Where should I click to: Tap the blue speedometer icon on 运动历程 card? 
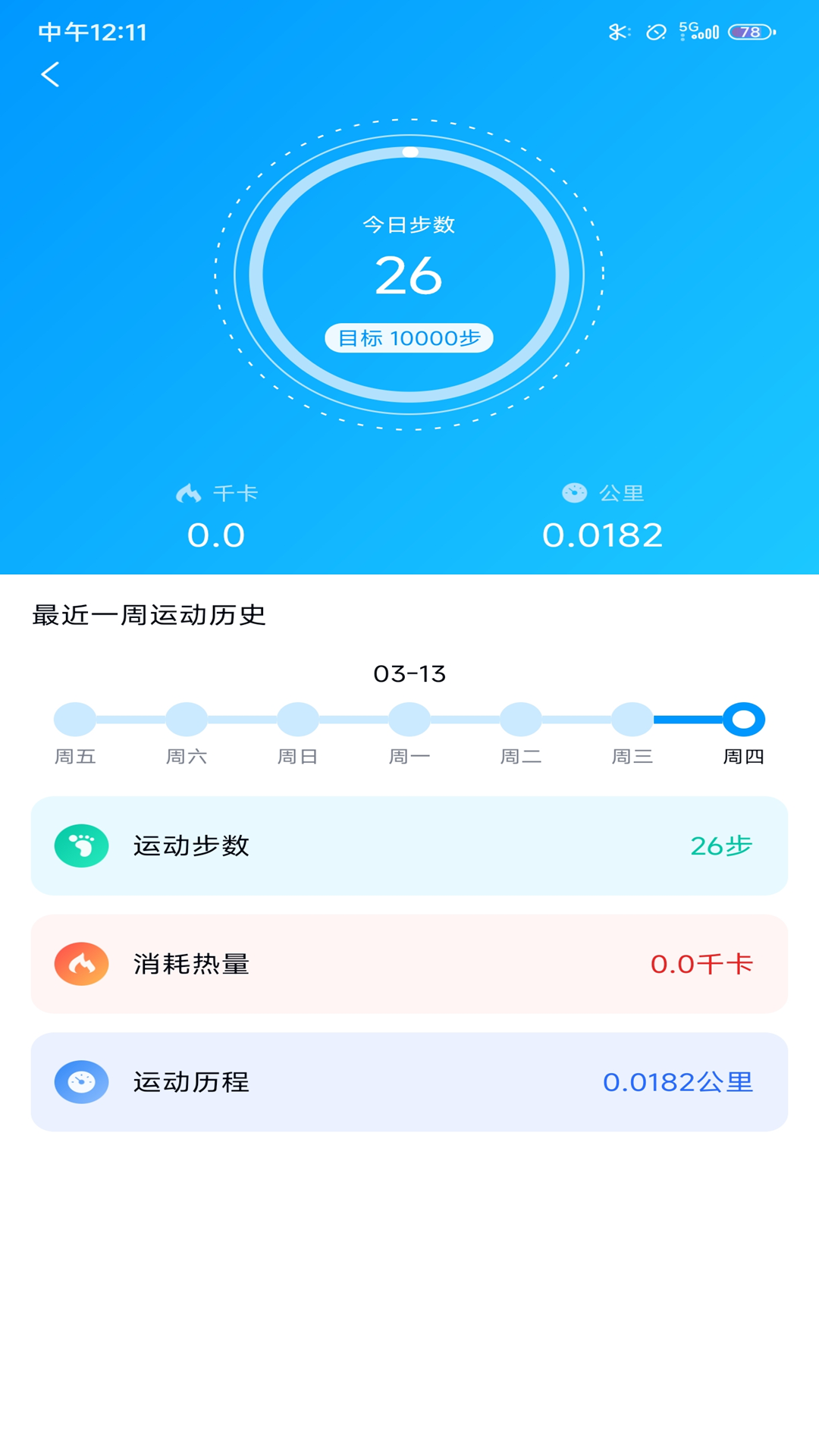pyautogui.click(x=81, y=1082)
